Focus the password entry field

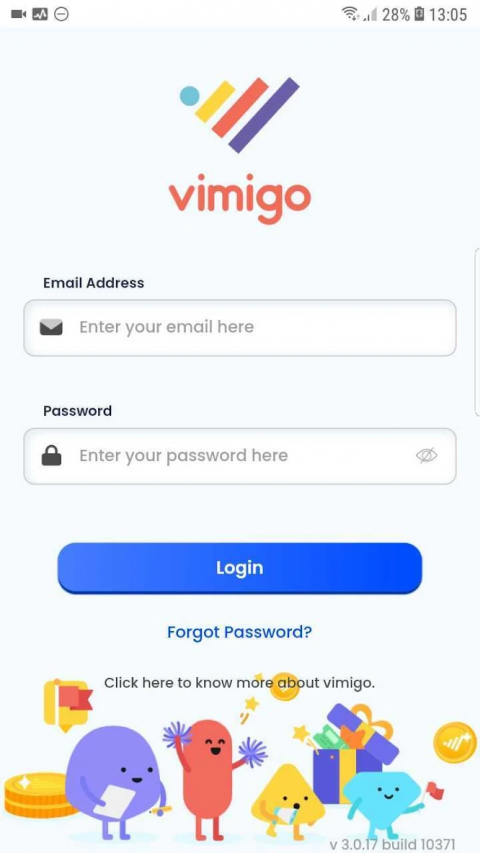[x=239, y=456]
